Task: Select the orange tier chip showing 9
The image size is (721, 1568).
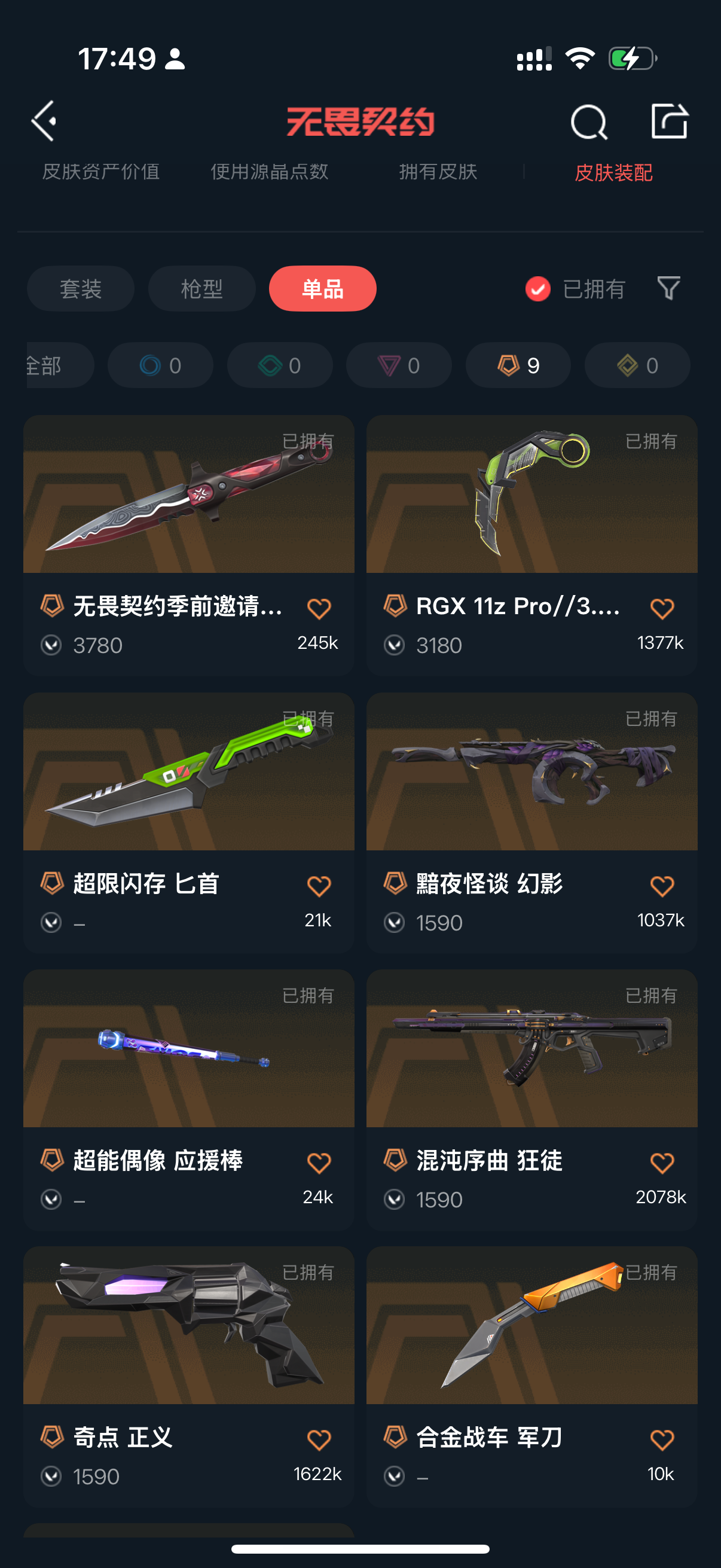Action: click(518, 365)
